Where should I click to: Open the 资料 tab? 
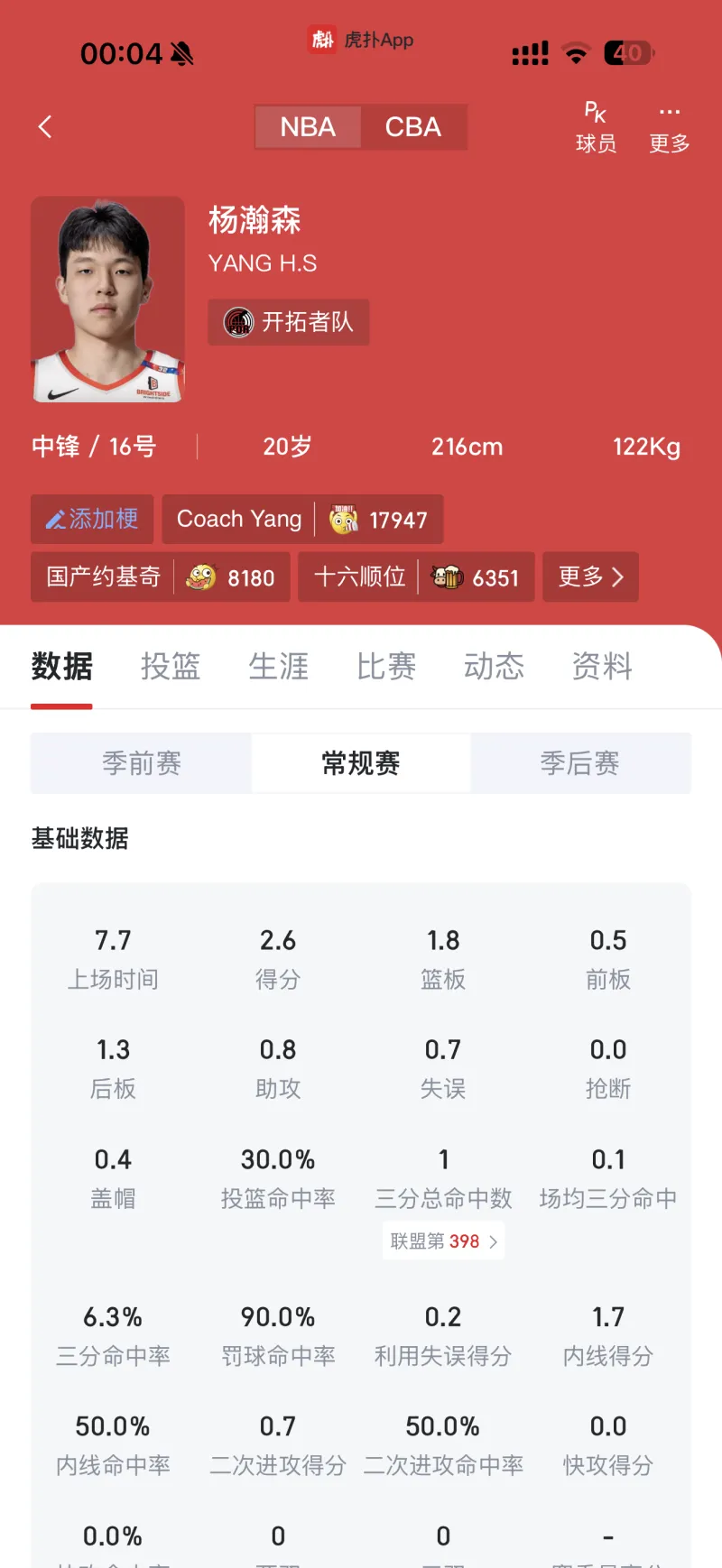coord(602,667)
